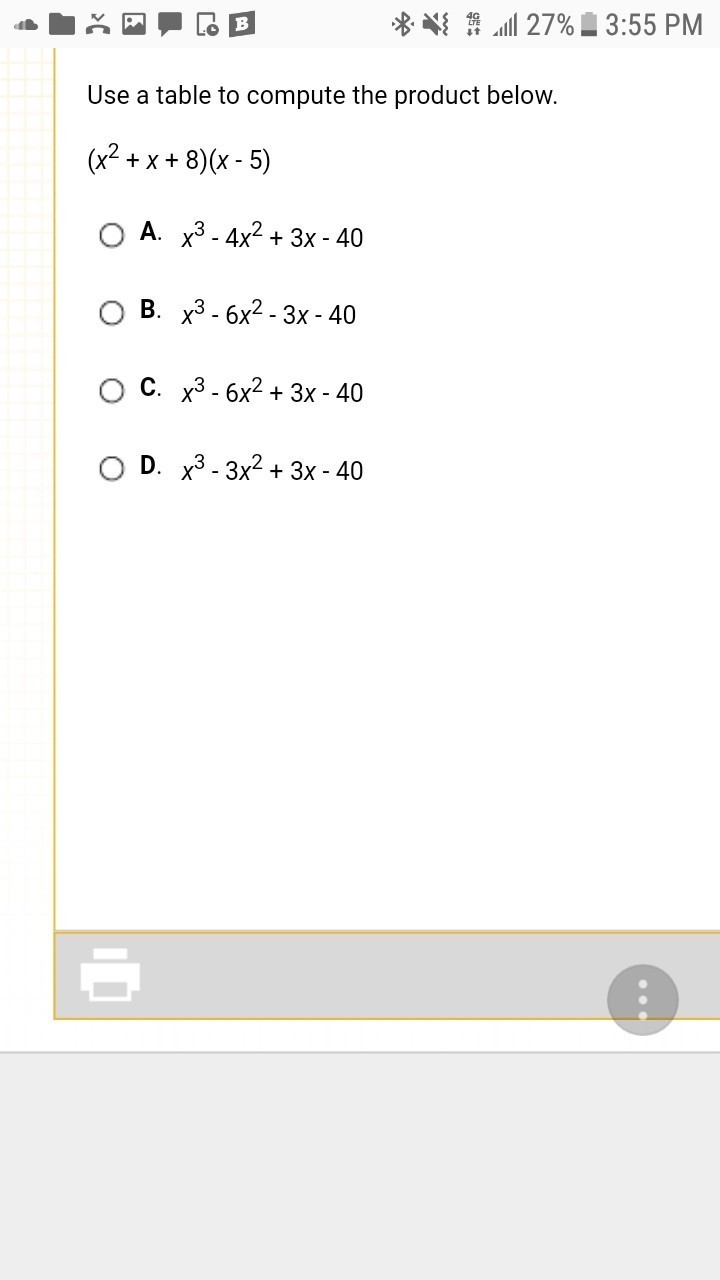The image size is (720, 1280).
Task: Pick answer C: x³ - 6x² + 3x - 40
Action: (112, 390)
